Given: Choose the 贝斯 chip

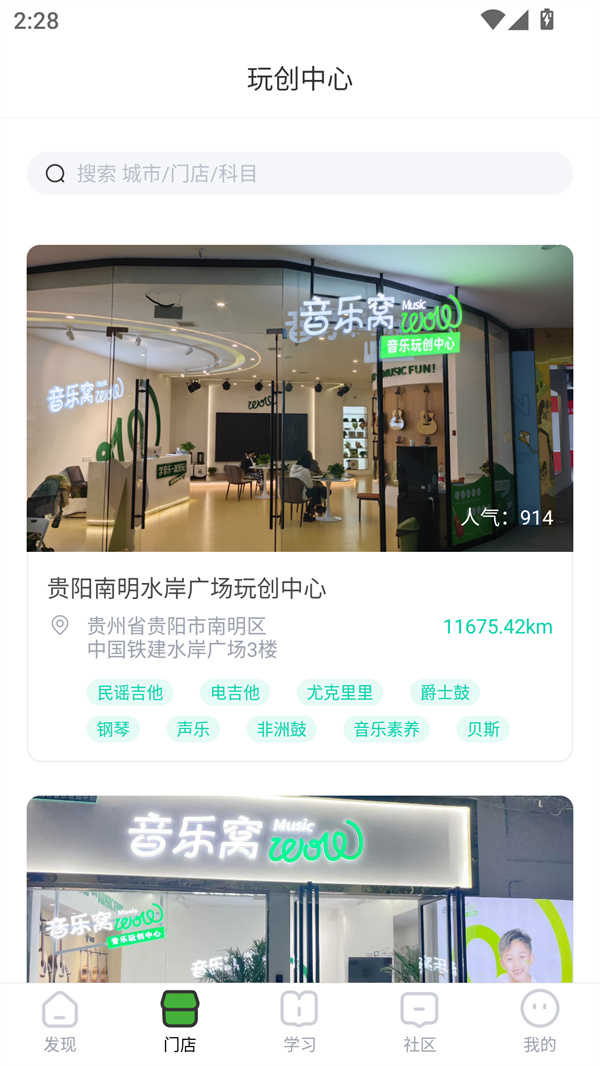Looking at the screenshot, I should [483, 729].
